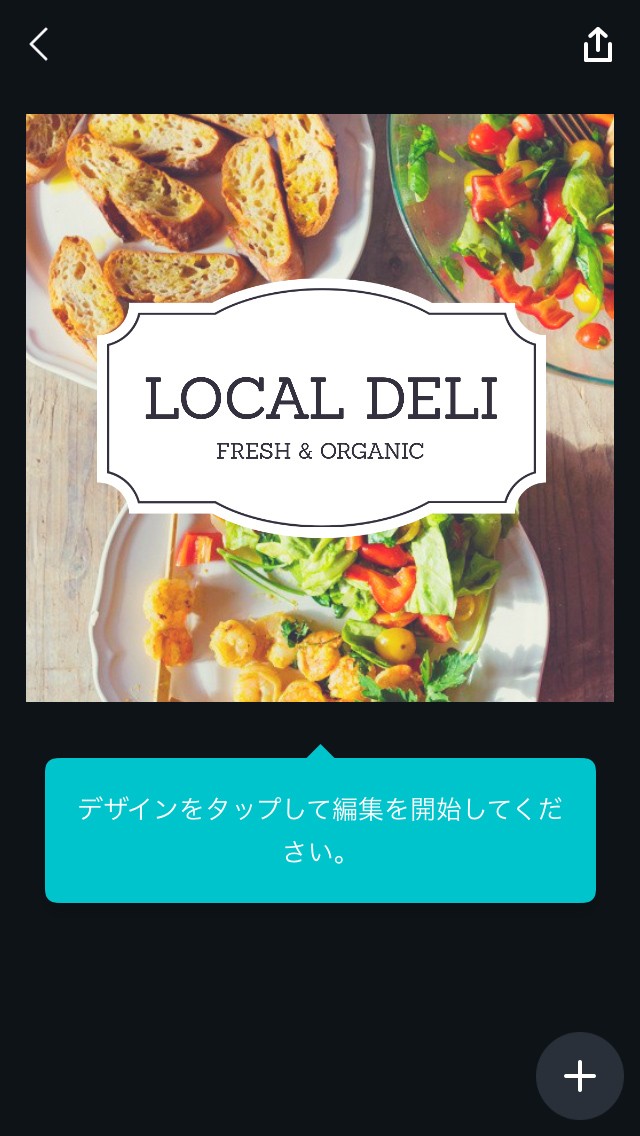
Task: Tap the Local Deli design to edit
Action: click(320, 407)
